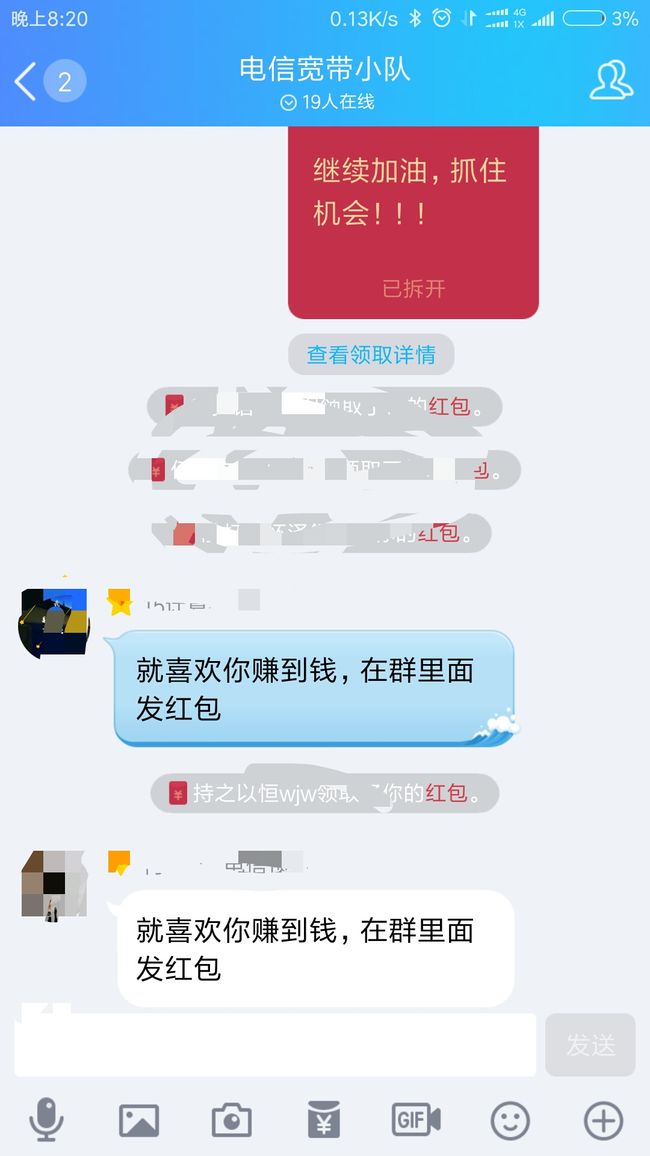
Task: Record a voice message with microphone
Action: click(46, 1120)
